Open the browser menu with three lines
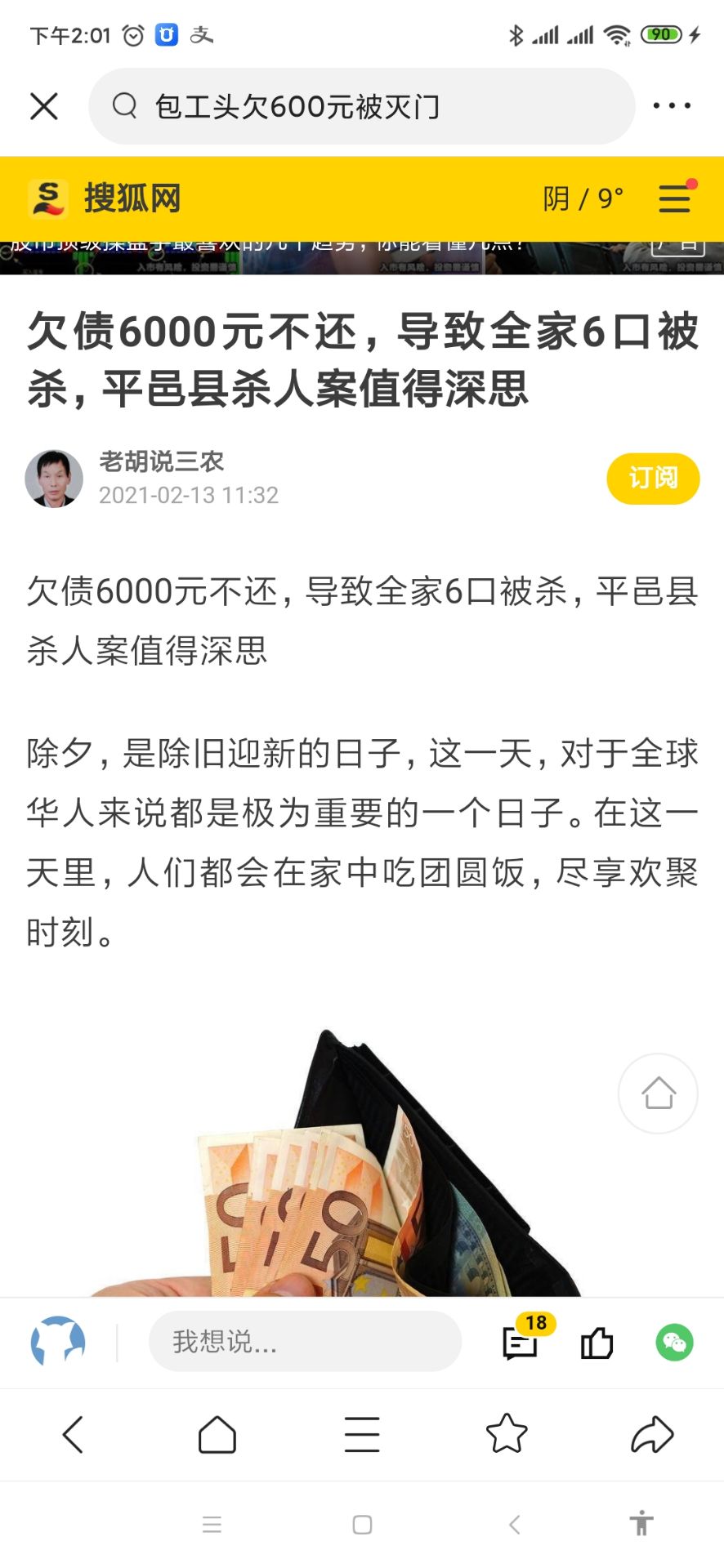 (x=362, y=1434)
